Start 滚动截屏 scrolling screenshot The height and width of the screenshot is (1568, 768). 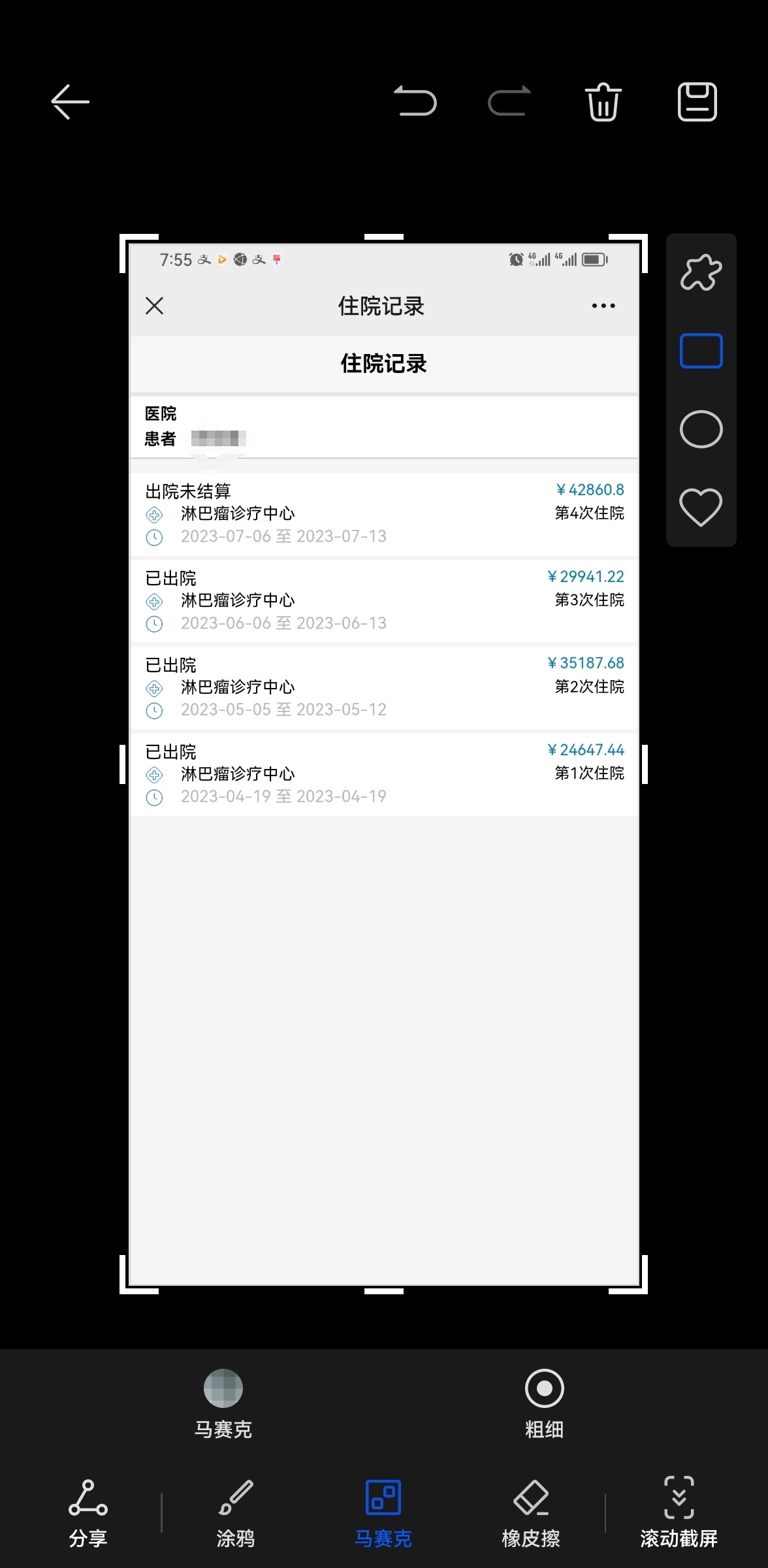pos(679,1513)
